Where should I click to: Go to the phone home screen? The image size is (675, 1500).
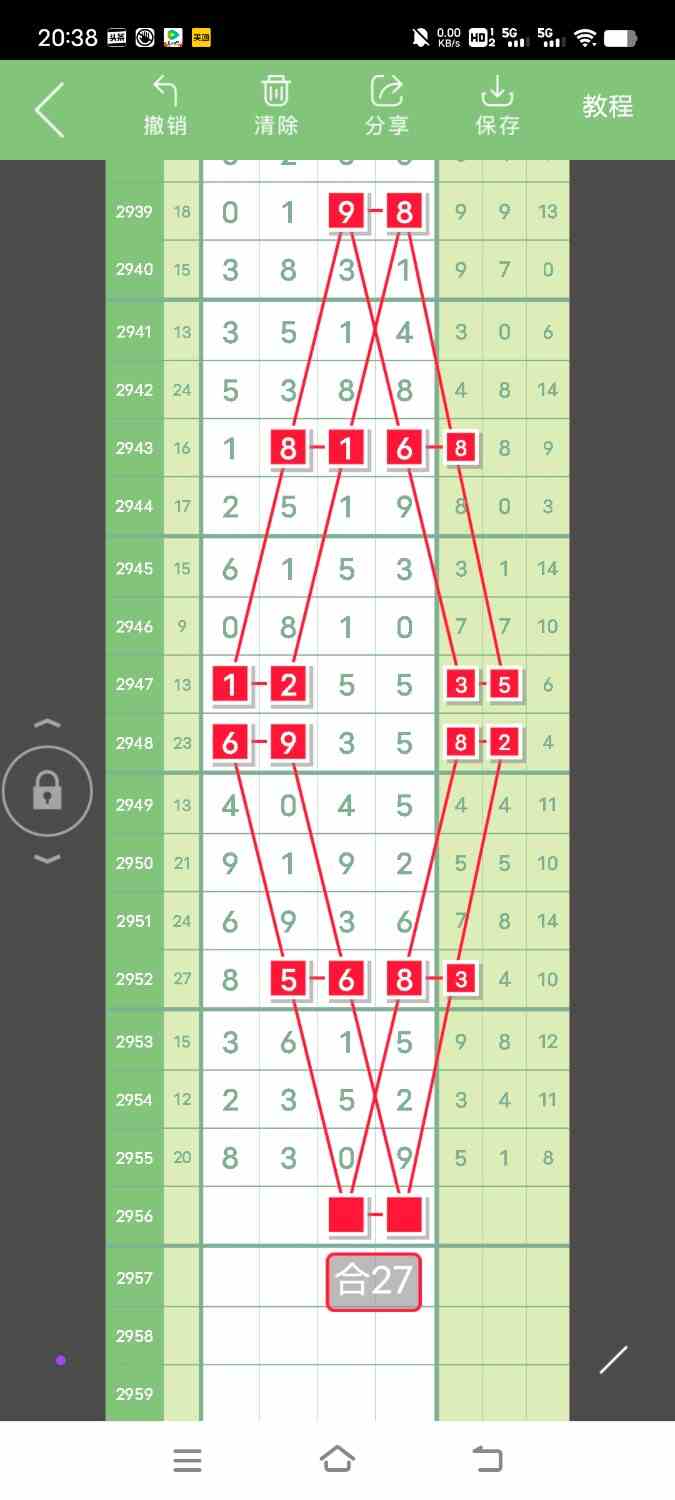point(338,1460)
